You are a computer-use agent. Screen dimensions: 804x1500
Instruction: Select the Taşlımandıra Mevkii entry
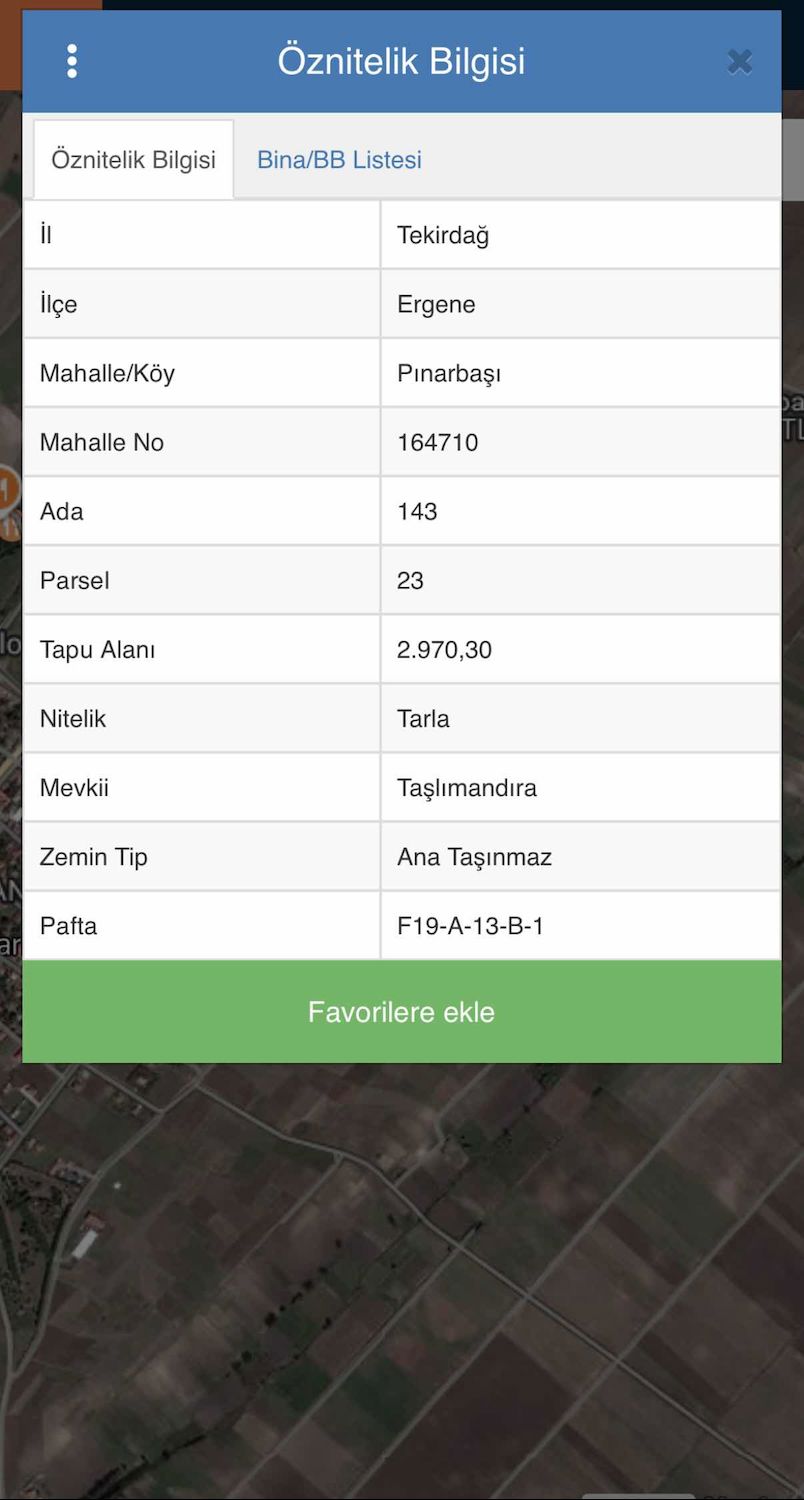(x=466, y=787)
